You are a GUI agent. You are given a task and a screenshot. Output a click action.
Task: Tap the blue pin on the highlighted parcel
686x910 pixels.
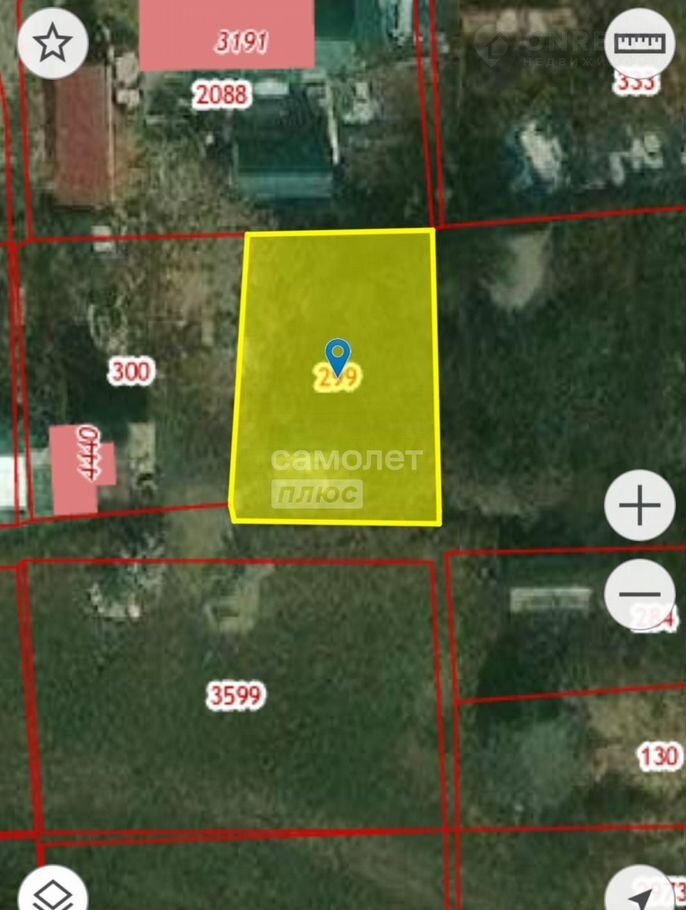339,354
